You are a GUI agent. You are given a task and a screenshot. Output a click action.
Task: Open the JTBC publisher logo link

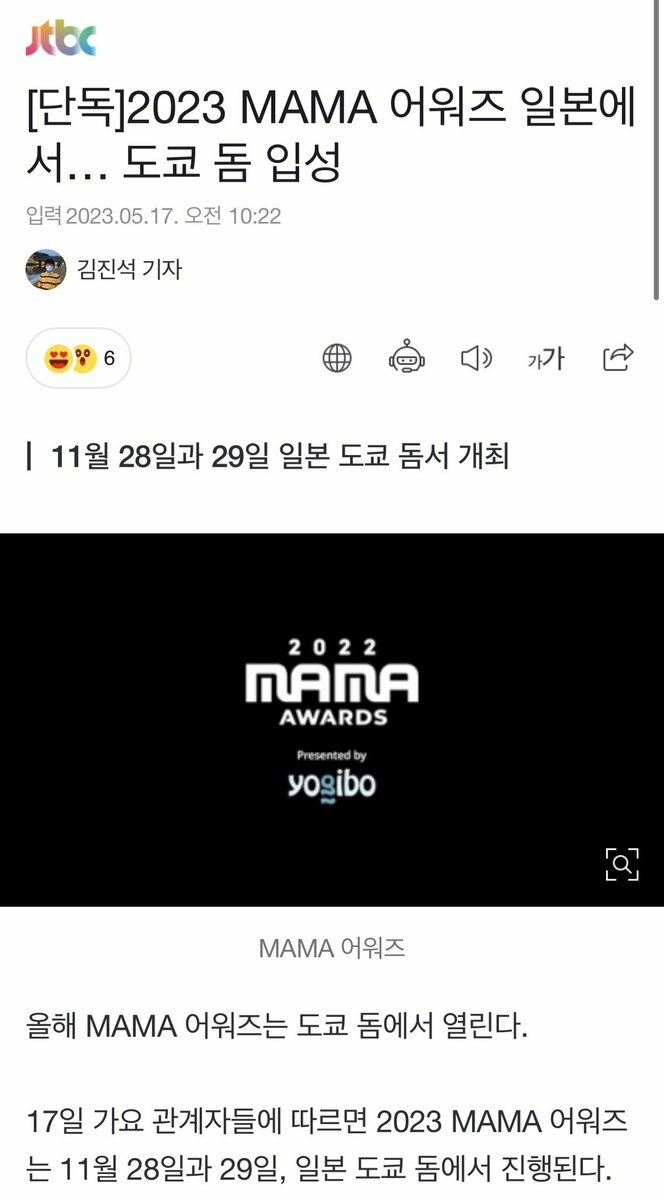pos(60,39)
